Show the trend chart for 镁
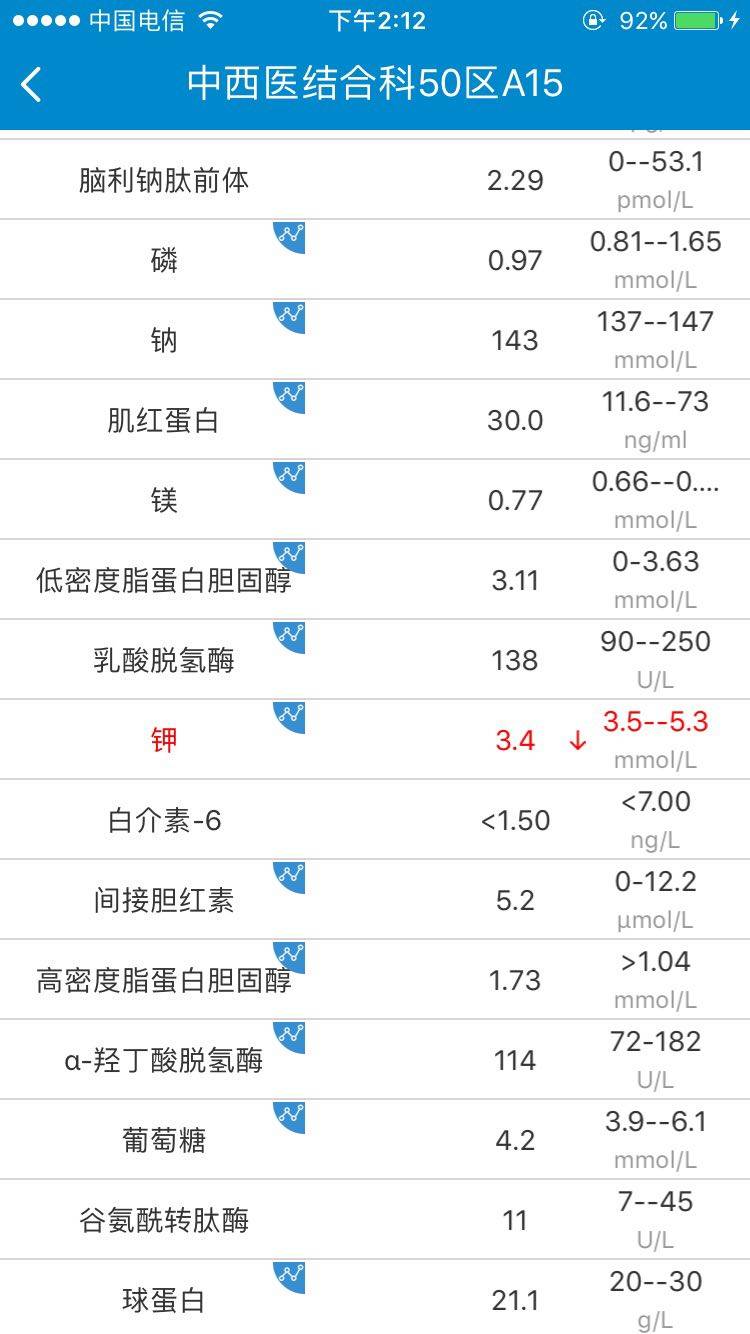The image size is (750, 1334). 291,475
